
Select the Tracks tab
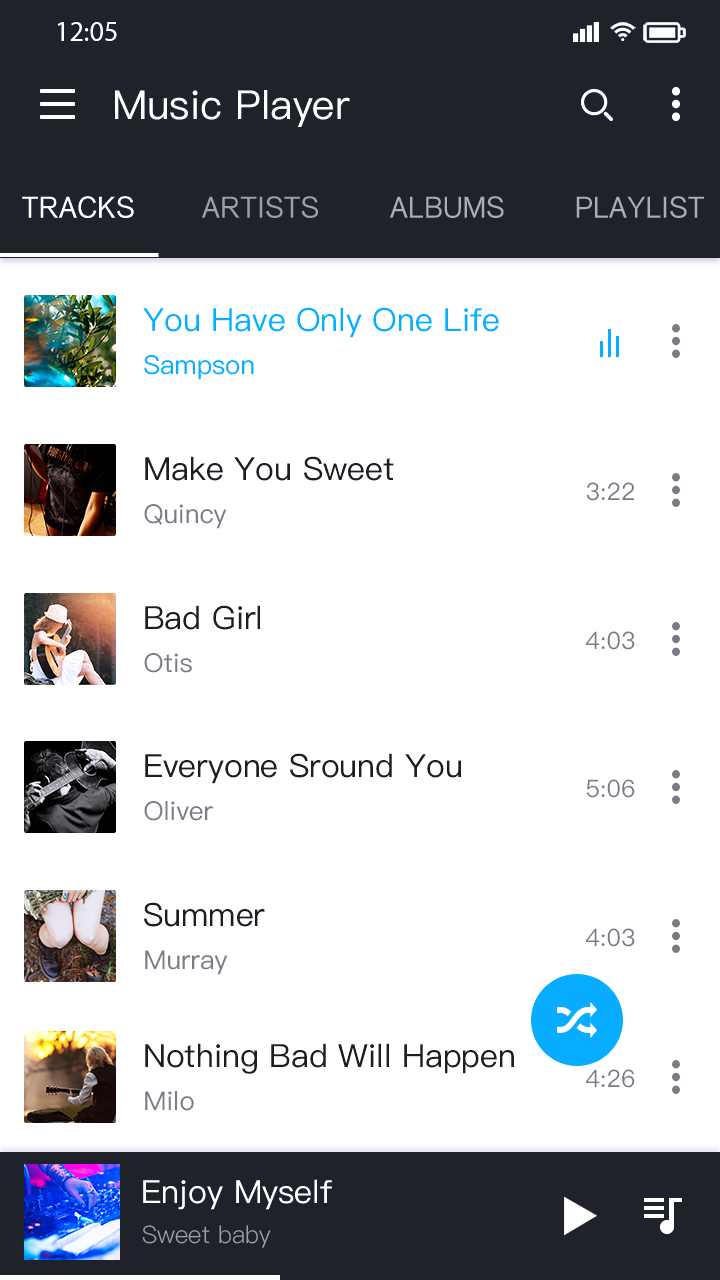[78, 208]
